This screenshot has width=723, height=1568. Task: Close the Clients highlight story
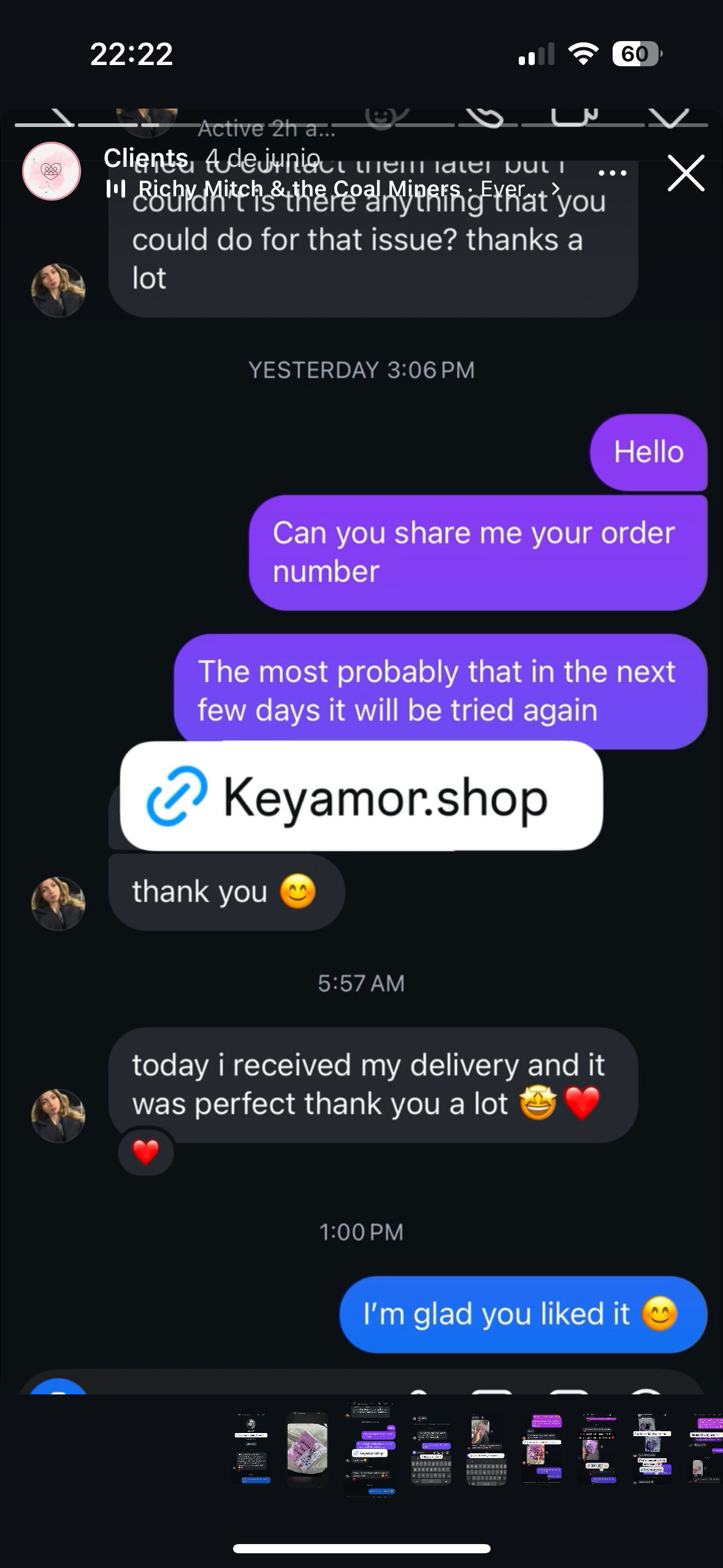[686, 174]
